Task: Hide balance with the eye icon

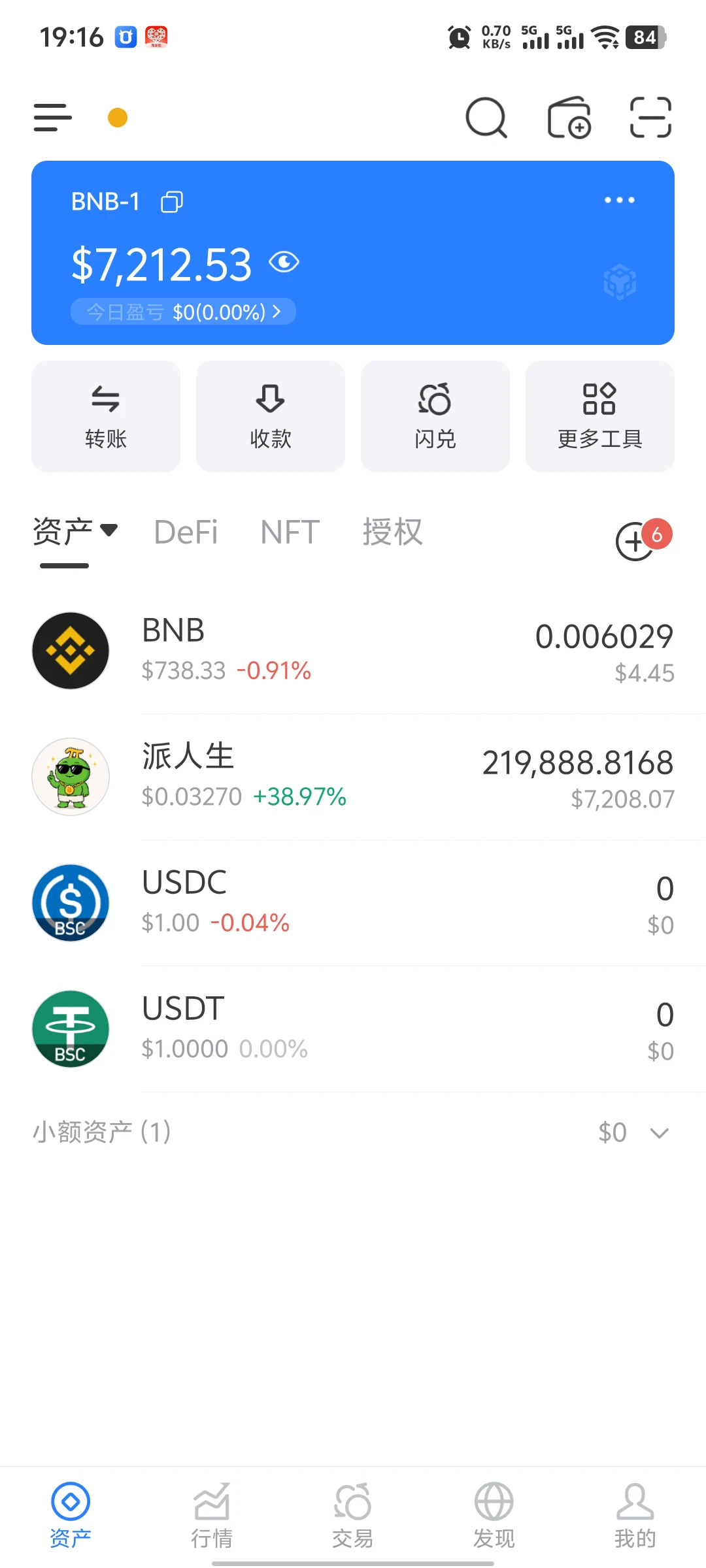Action: (284, 263)
